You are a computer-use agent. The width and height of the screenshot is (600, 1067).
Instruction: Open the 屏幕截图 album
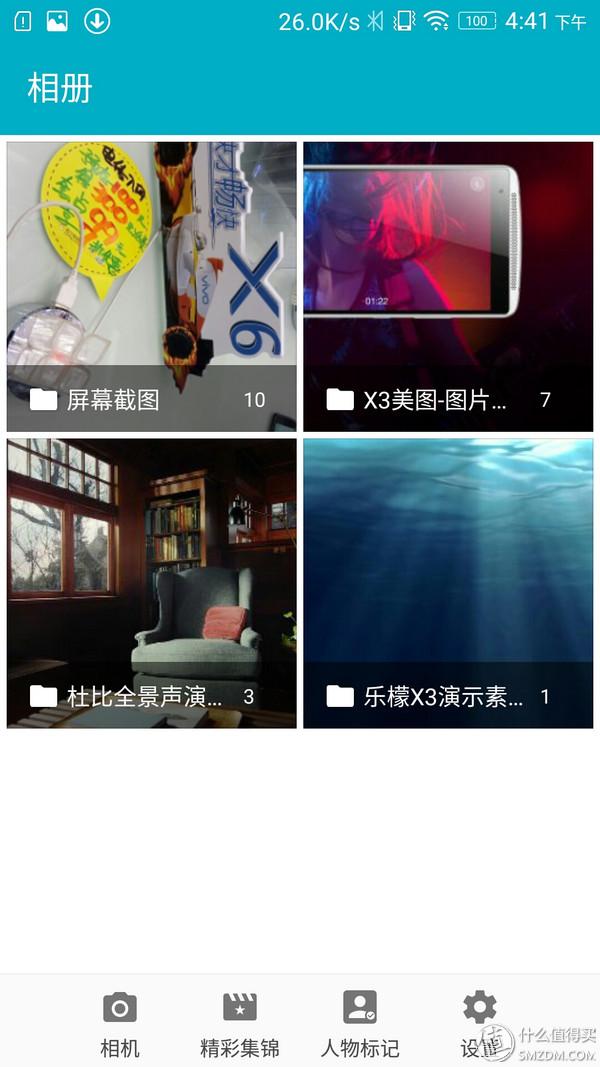152,286
